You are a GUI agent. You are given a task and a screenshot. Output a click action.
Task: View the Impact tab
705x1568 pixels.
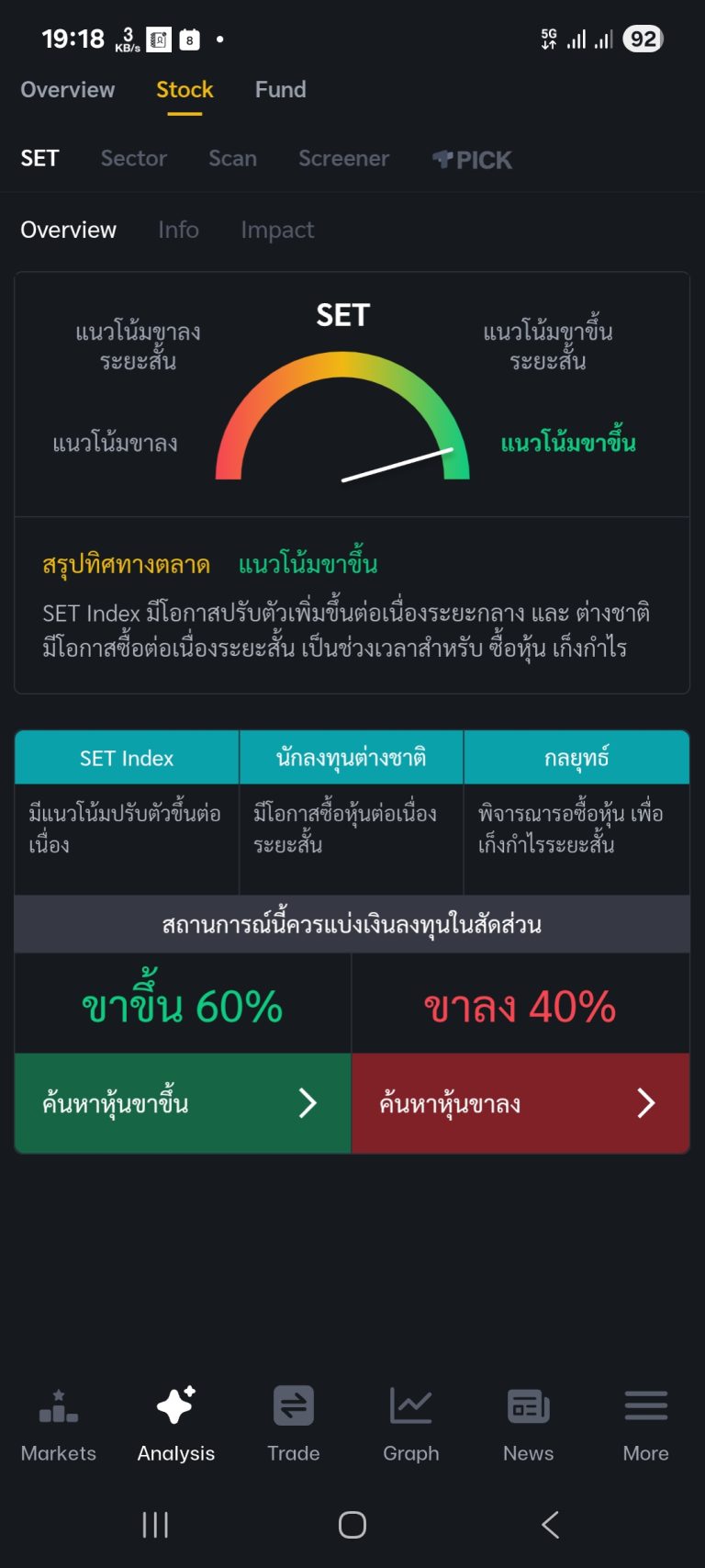point(277,230)
